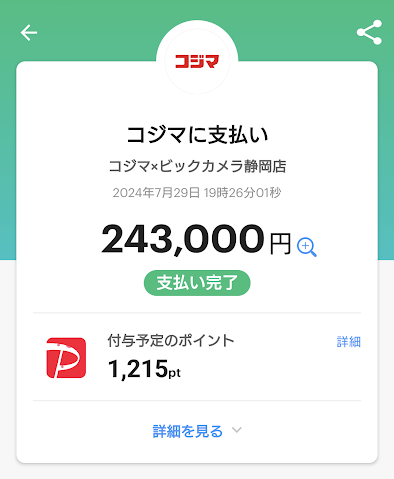This screenshot has width=394, height=479.
Task: Expand 詳細を見る for payment details
Action: point(197,431)
